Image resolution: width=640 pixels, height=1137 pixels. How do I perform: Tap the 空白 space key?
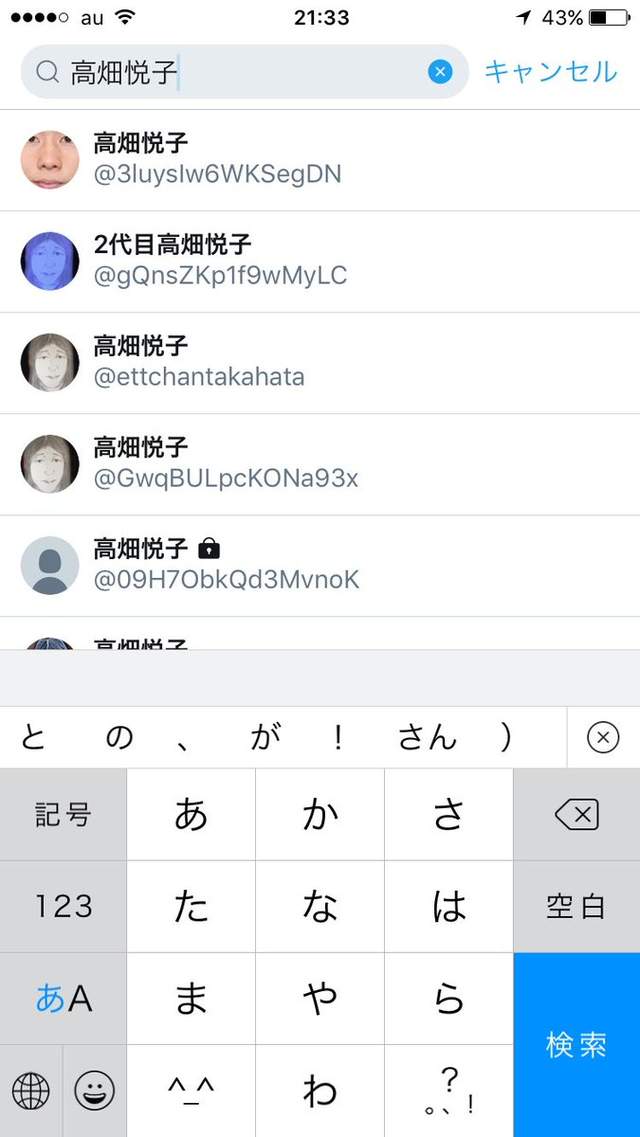point(576,906)
